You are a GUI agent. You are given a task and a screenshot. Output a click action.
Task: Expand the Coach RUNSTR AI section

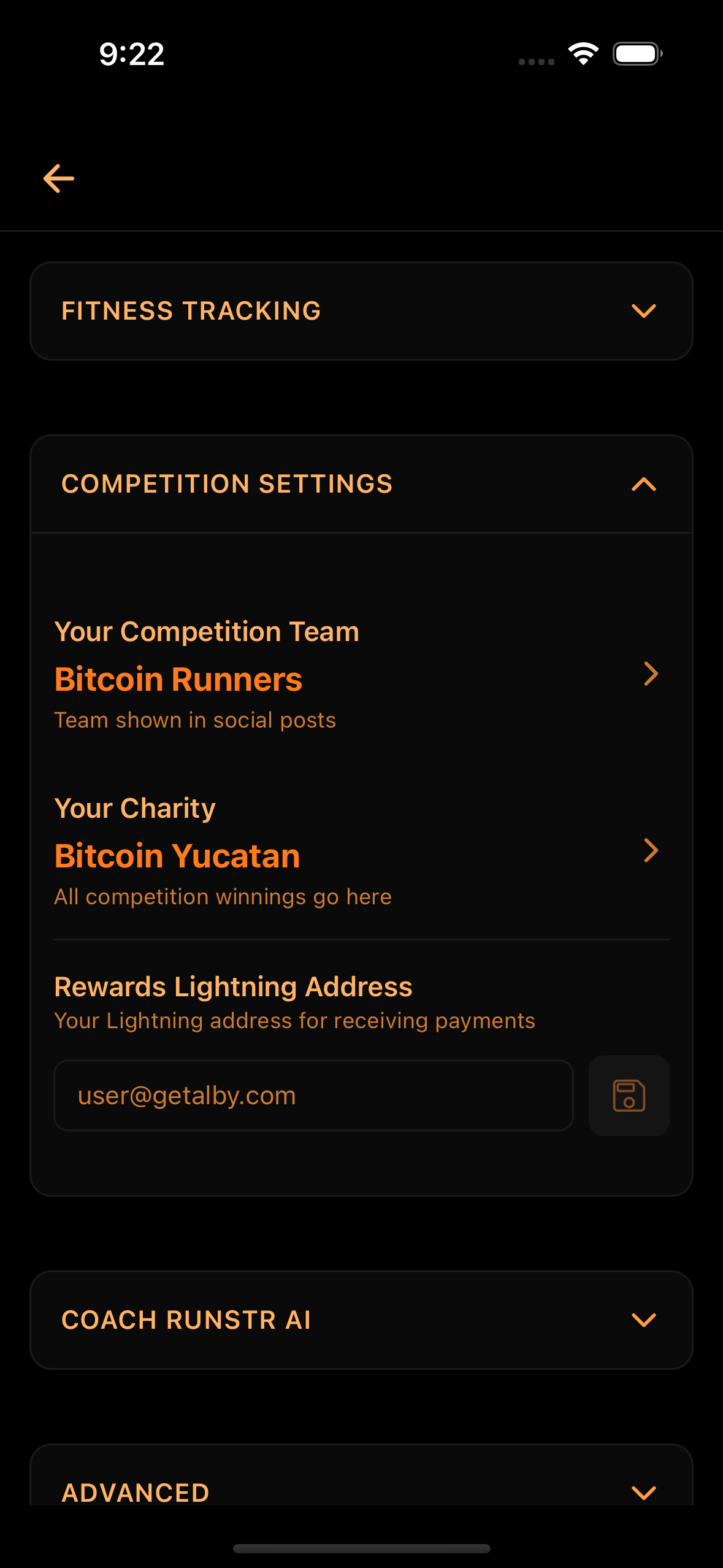coord(361,1320)
